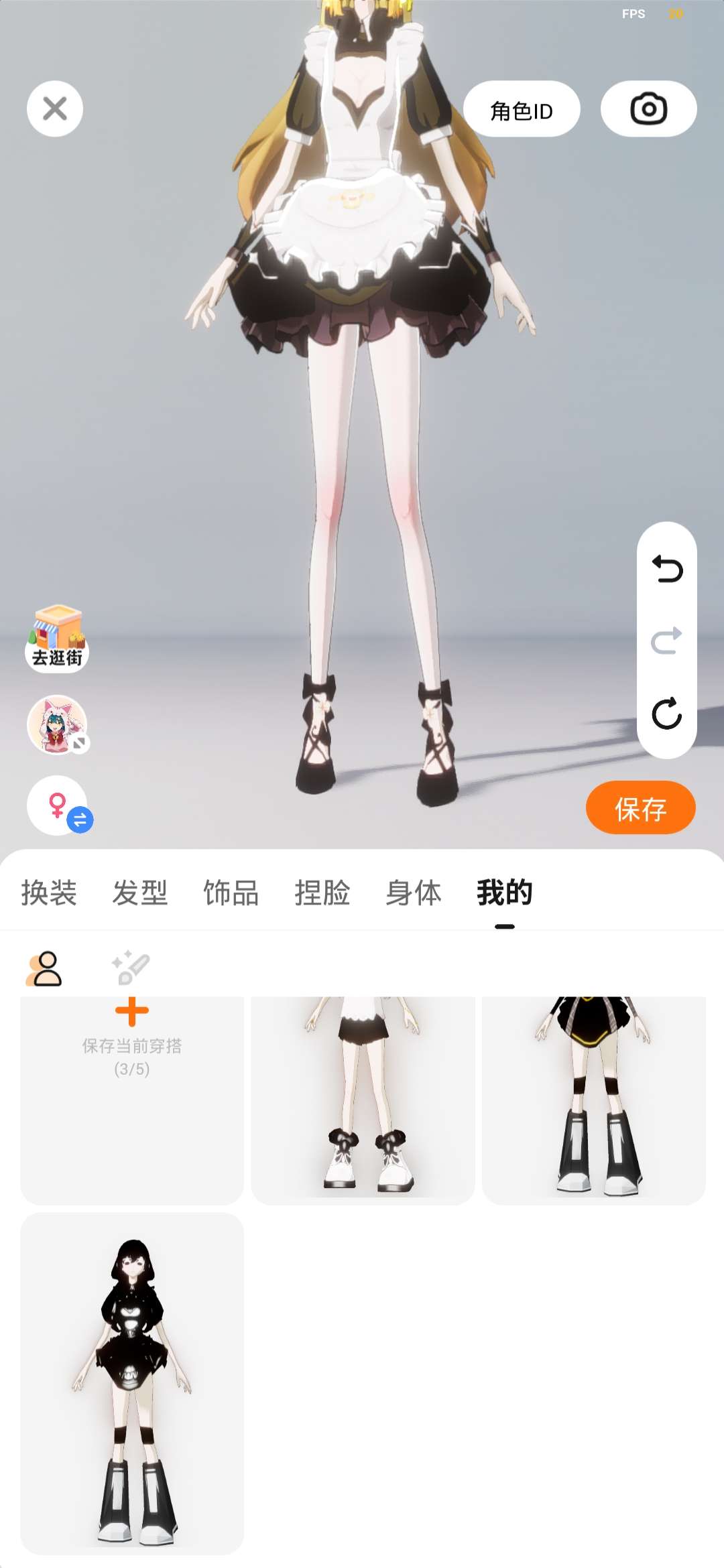Select the 我的 tab
The width and height of the screenshot is (724, 1568).
click(505, 893)
